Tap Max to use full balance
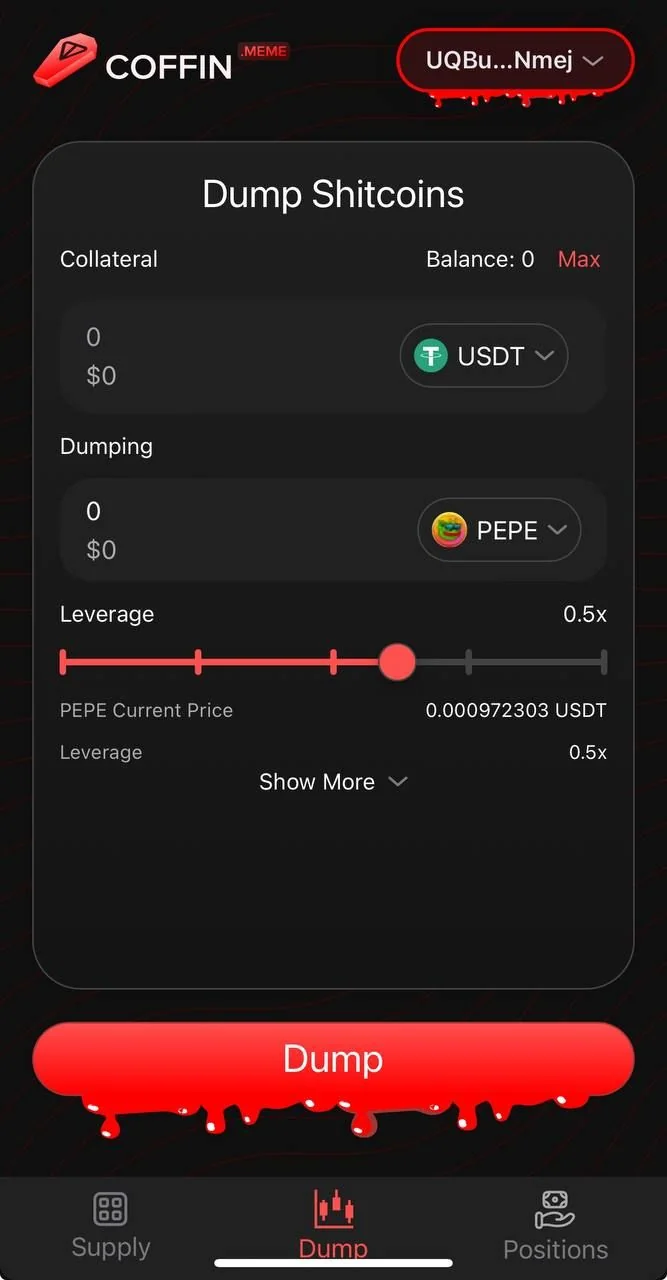The width and height of the screenshot is (667, 1280). [x=579, y=259]
